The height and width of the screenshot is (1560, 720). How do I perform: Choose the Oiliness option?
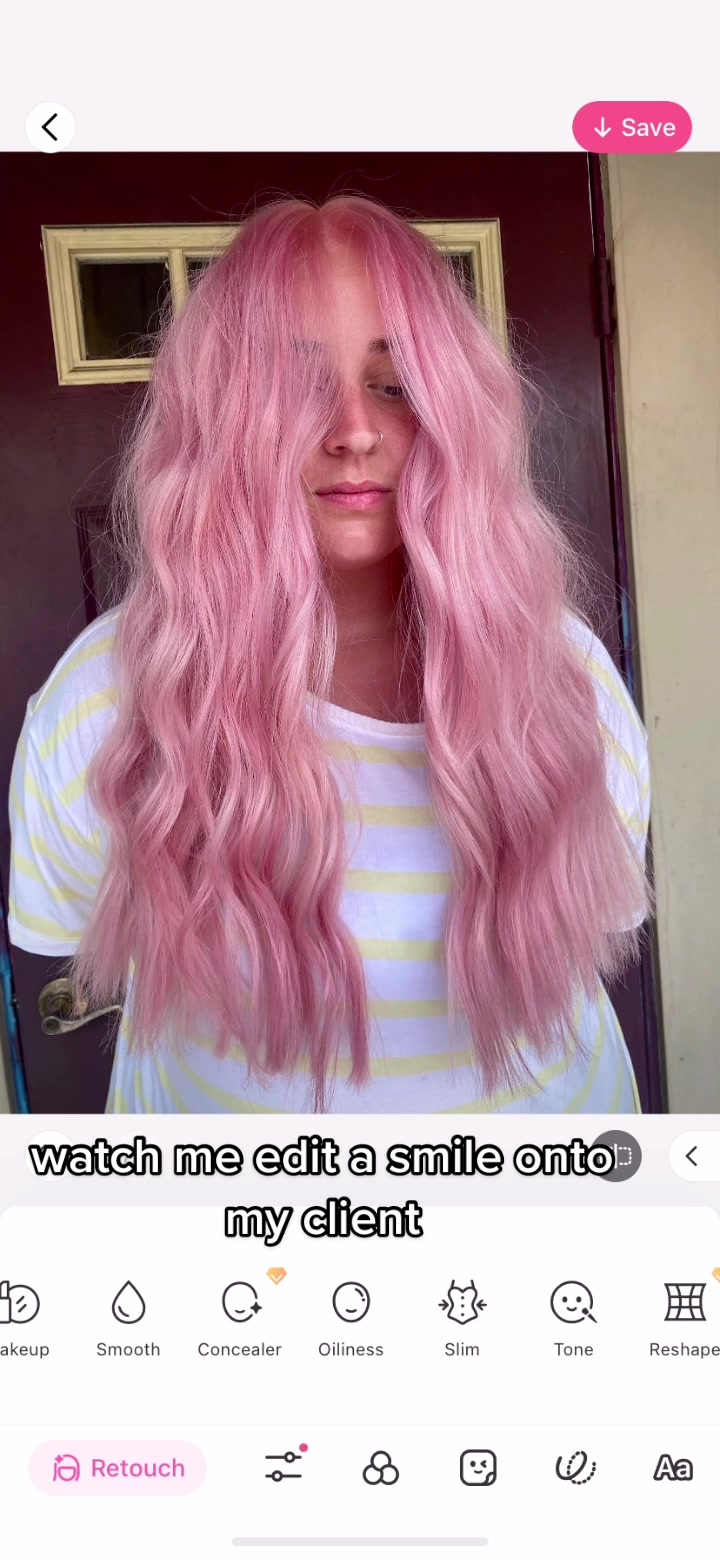[x=351, y=1318]
